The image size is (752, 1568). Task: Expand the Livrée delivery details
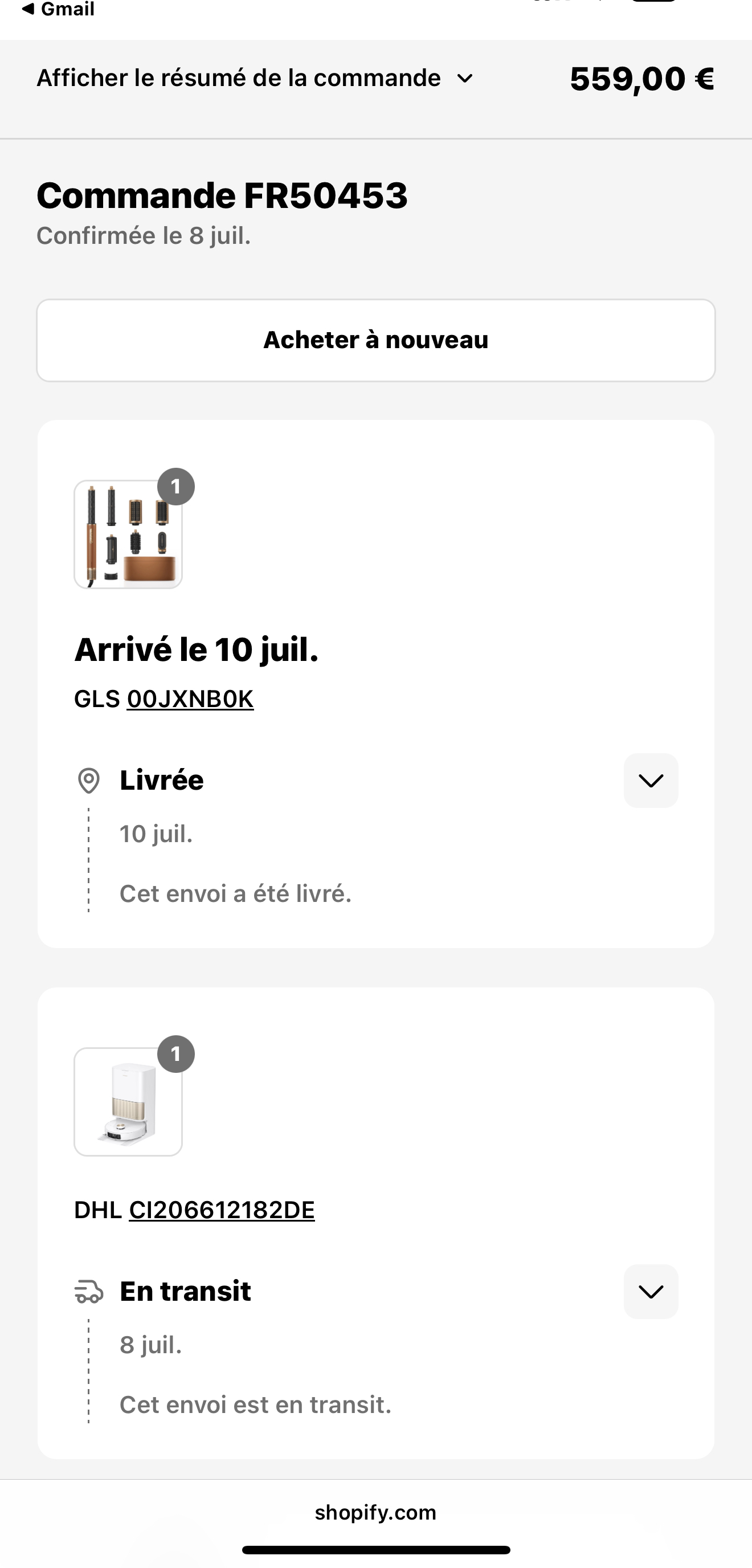tap(651, 781)
